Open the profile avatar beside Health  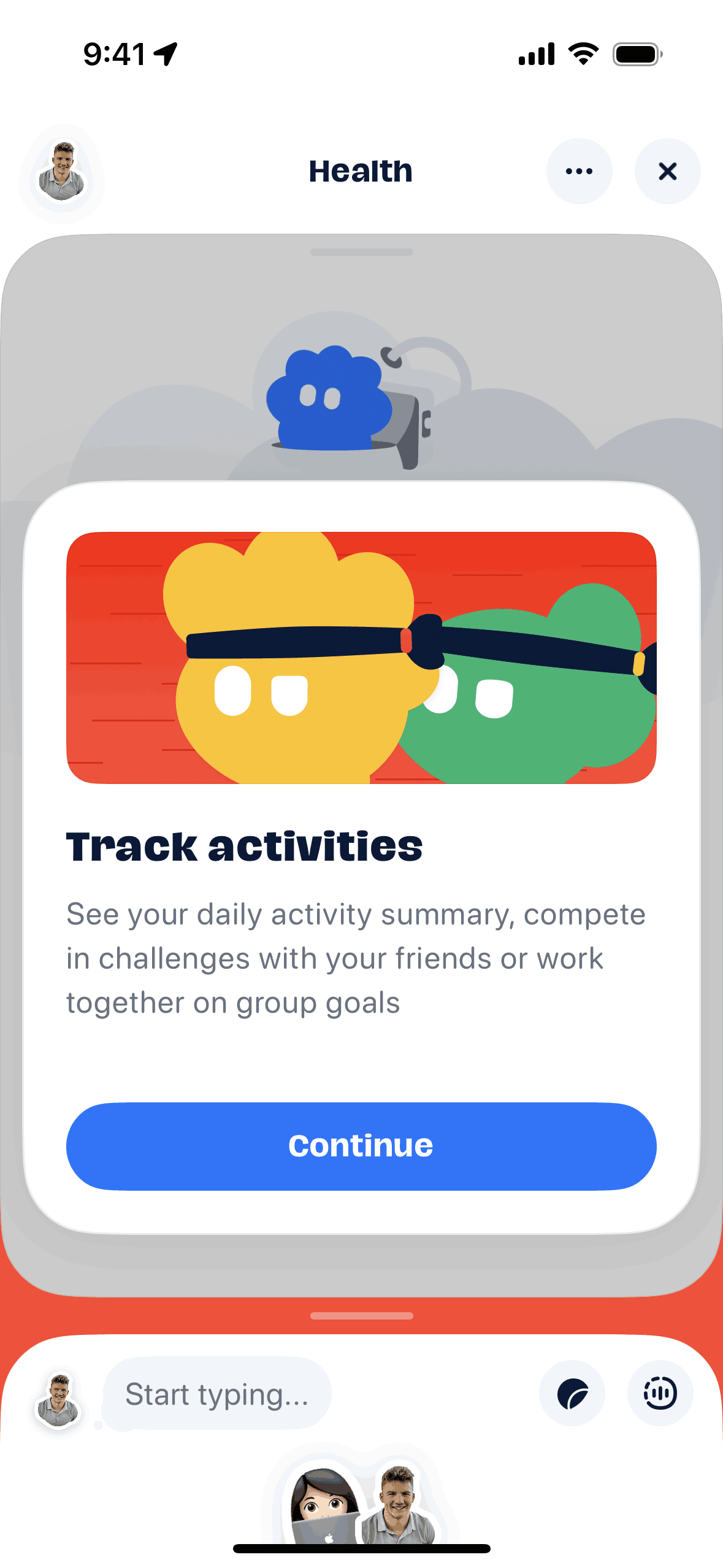pyautogui.click(x=61, y=172)
